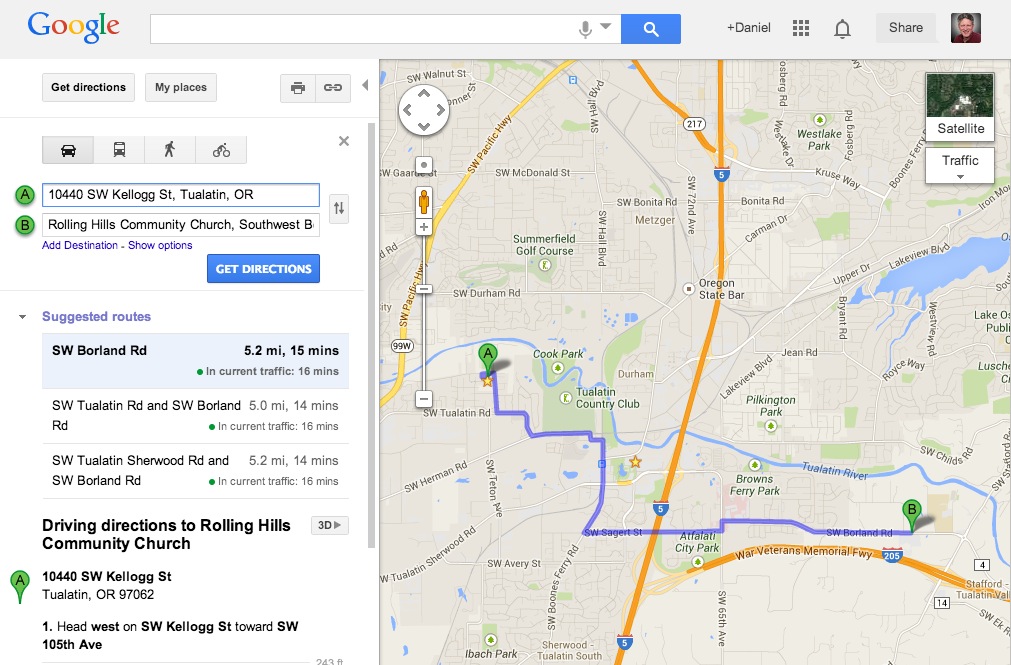The height and width of the screenshot is (665, 1011).
Task: Switch the map to Satellite view
Action: (960, 106)
